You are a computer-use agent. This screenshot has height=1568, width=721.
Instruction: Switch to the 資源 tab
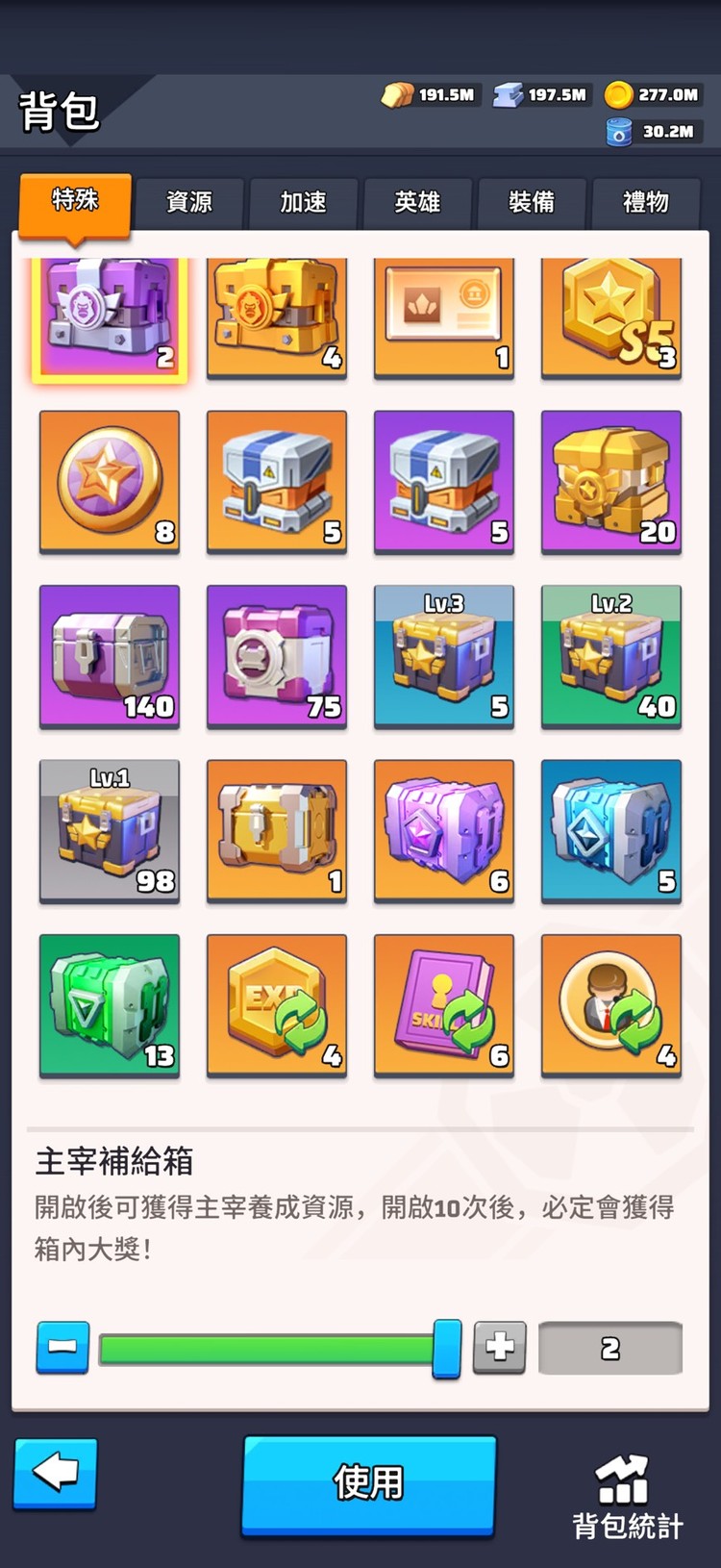pos(189,202)
